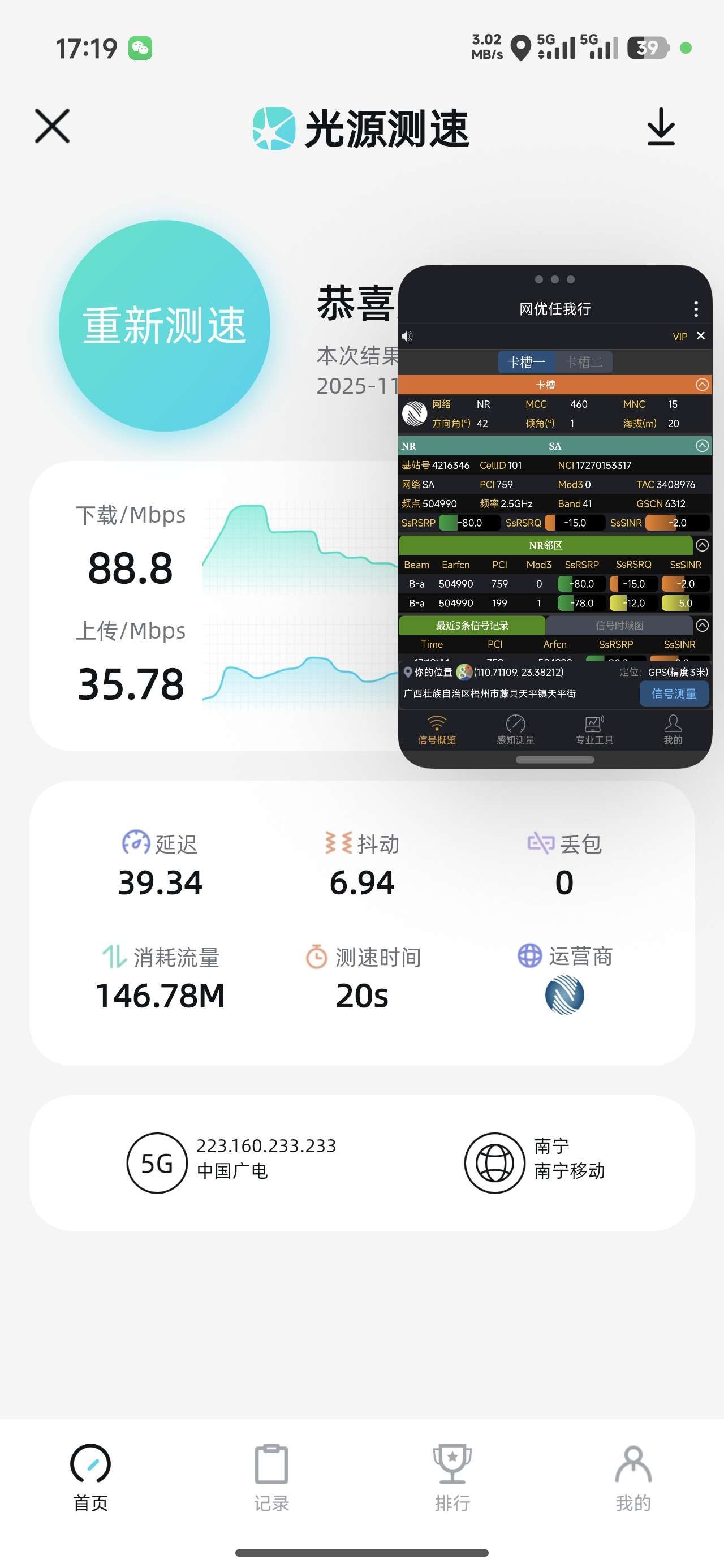Go to the 首页 tab
The image size is (724, 1568).
[x=90, y=1477]
